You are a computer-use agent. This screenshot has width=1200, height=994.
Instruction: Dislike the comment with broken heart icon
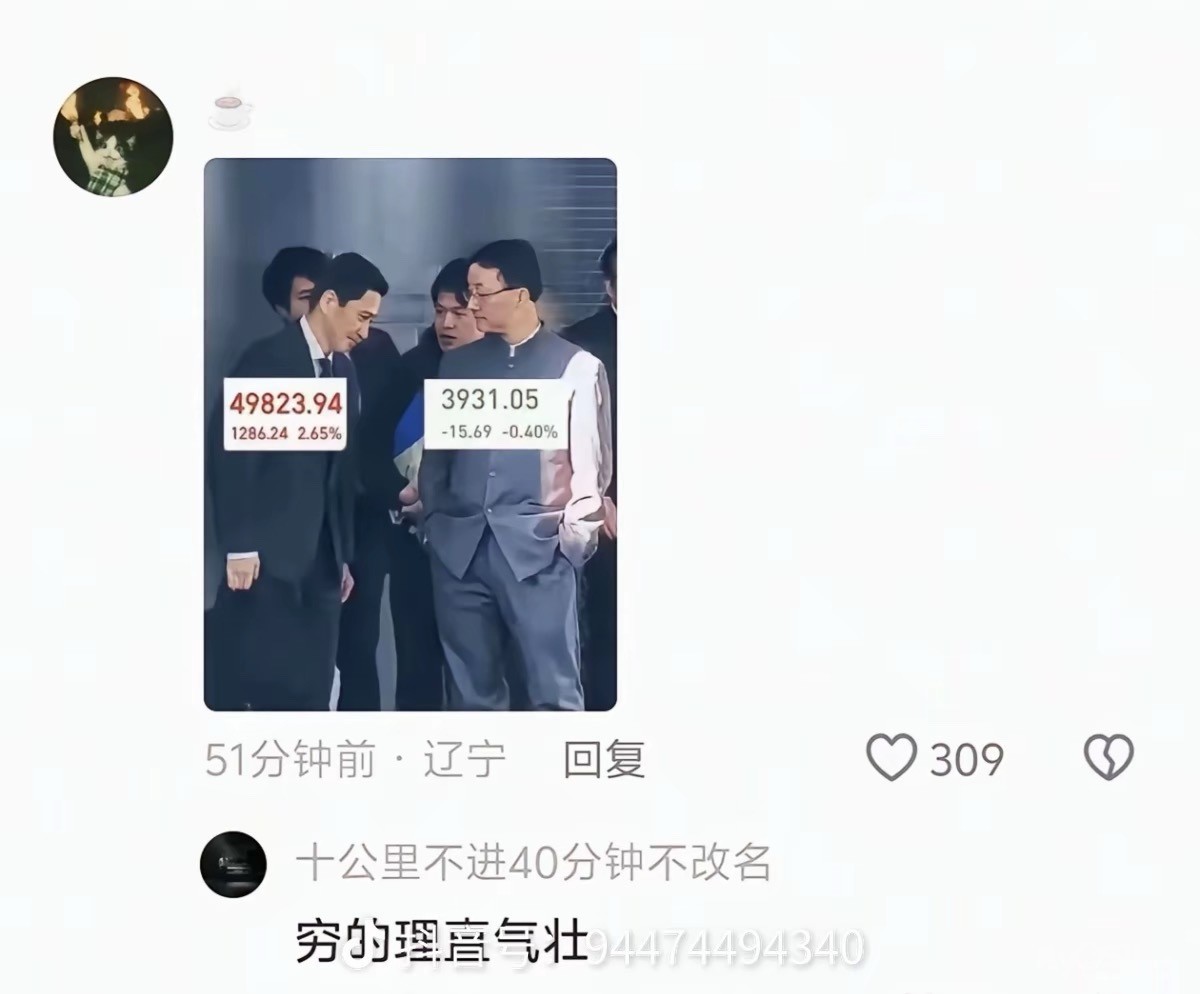pyautogui.click(x=1109, y=758)
